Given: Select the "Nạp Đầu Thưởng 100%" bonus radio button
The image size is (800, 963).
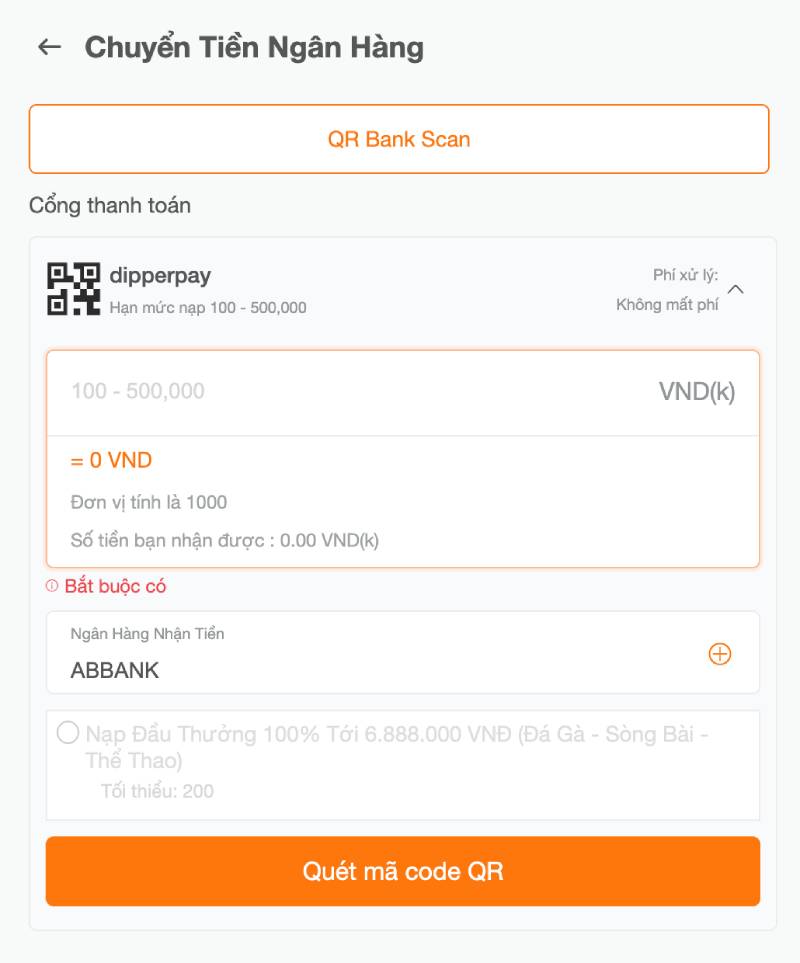Looking at the screenshot, I should coord(68,733).
